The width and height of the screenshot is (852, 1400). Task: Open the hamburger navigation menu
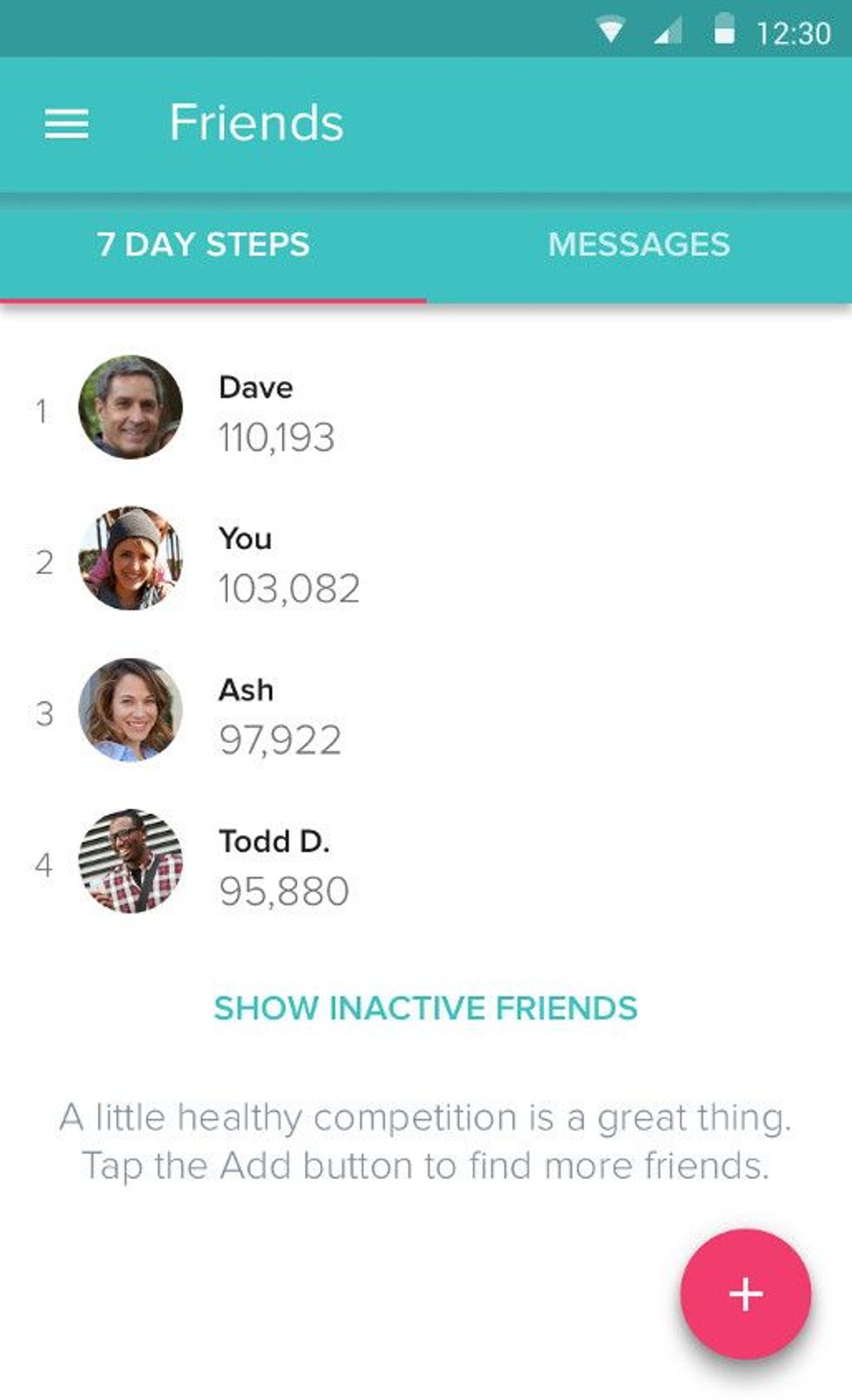[67, 124]
